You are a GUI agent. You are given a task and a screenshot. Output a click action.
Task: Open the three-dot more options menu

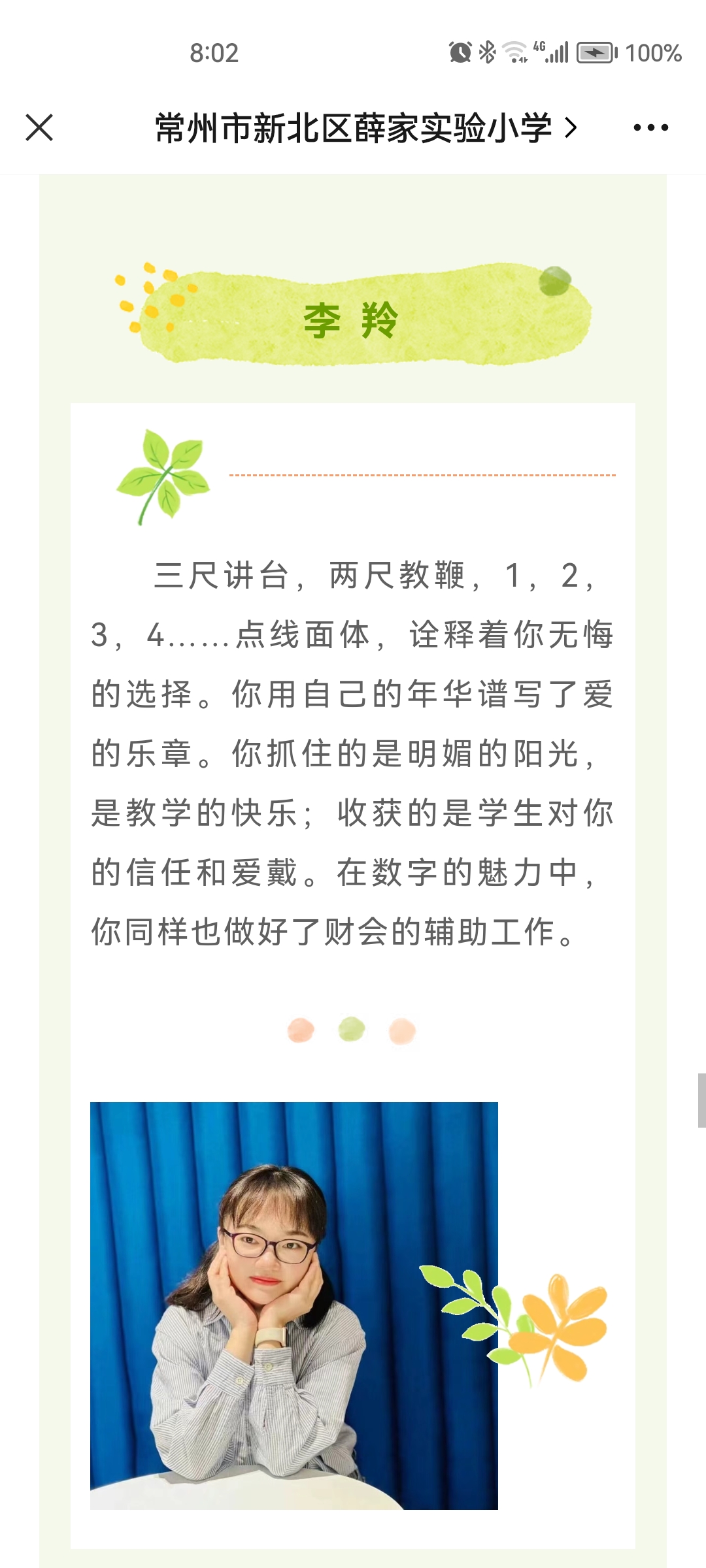coord(651,127)
